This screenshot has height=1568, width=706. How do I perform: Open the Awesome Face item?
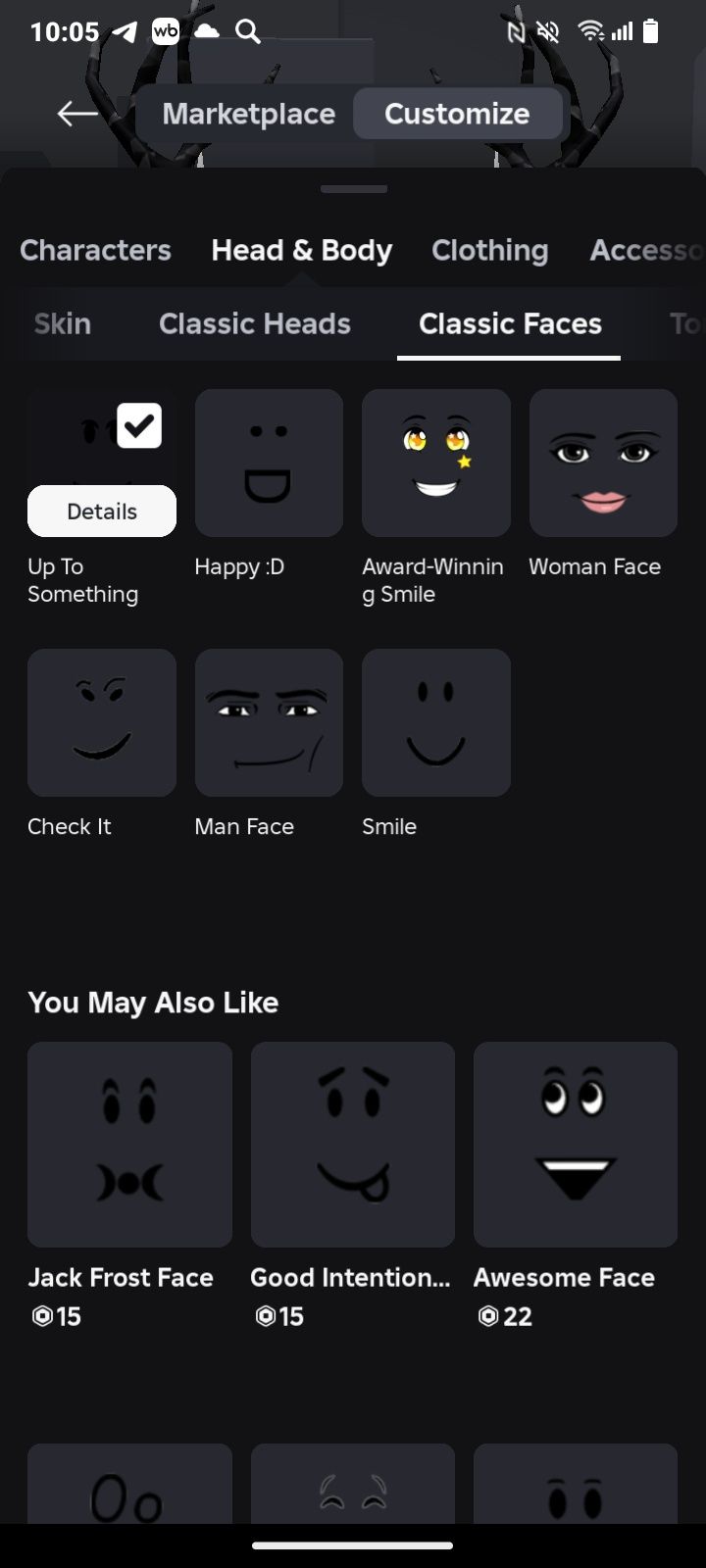coord(576,1144)
